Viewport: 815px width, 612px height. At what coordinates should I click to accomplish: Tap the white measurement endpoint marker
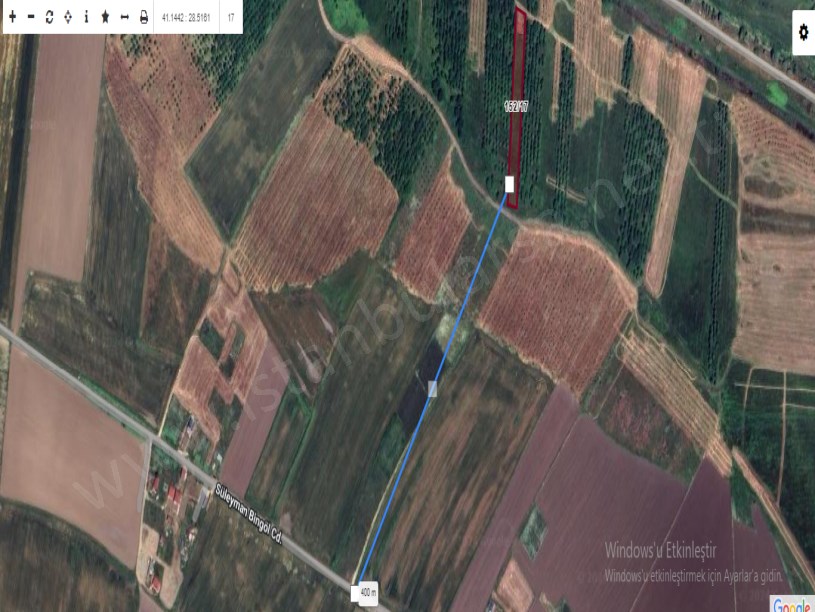tap(509, 184)
